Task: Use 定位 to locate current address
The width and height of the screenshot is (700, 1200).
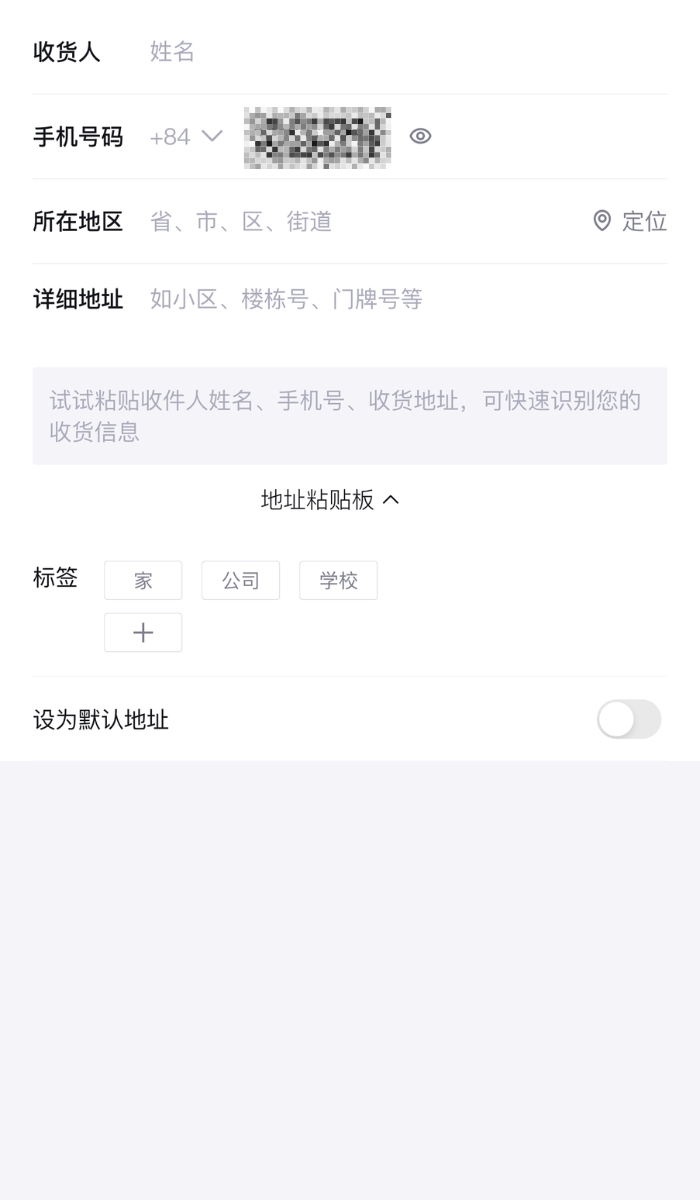Action: click(630, 221)
